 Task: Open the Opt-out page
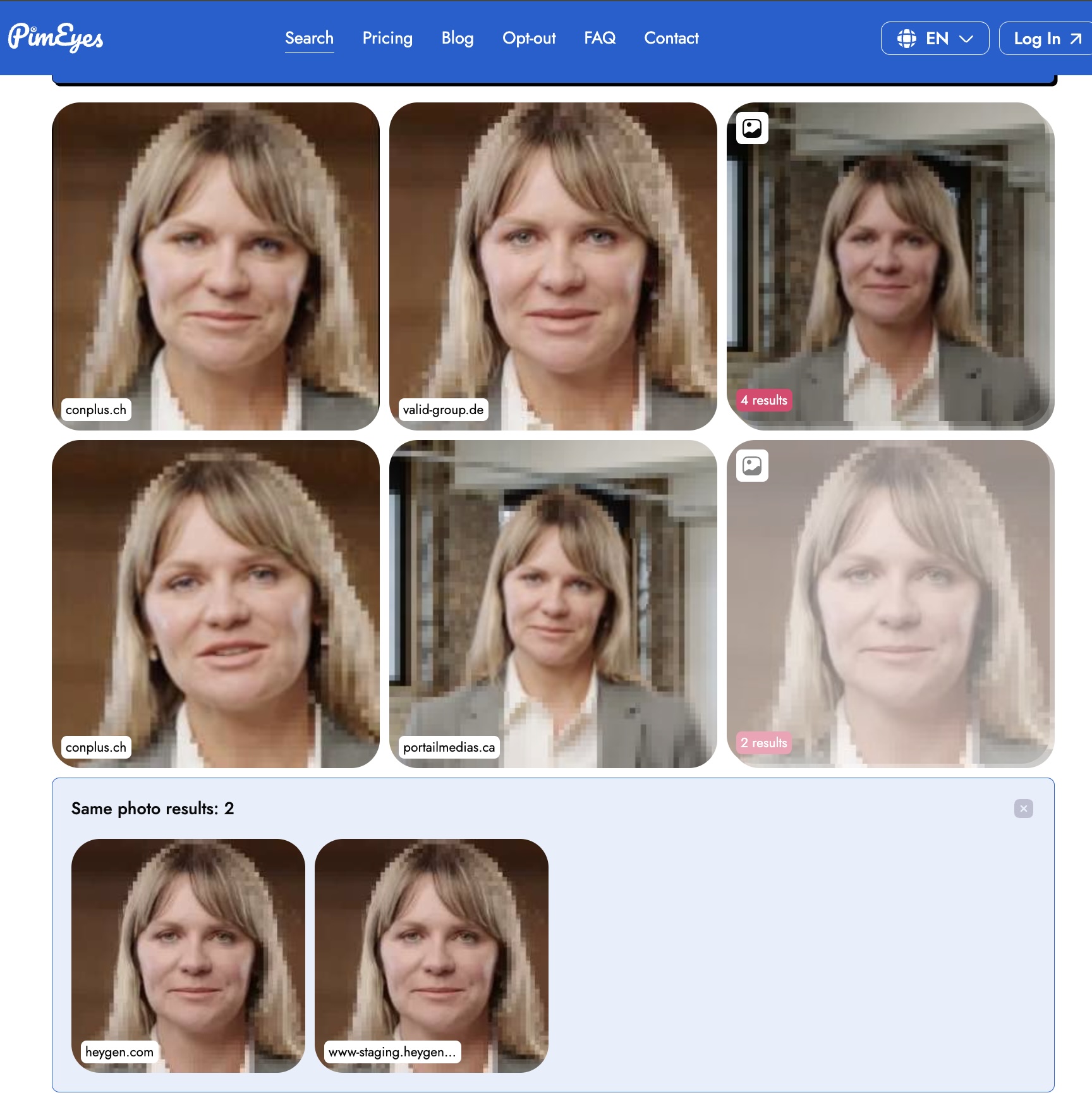coord(528,38)
